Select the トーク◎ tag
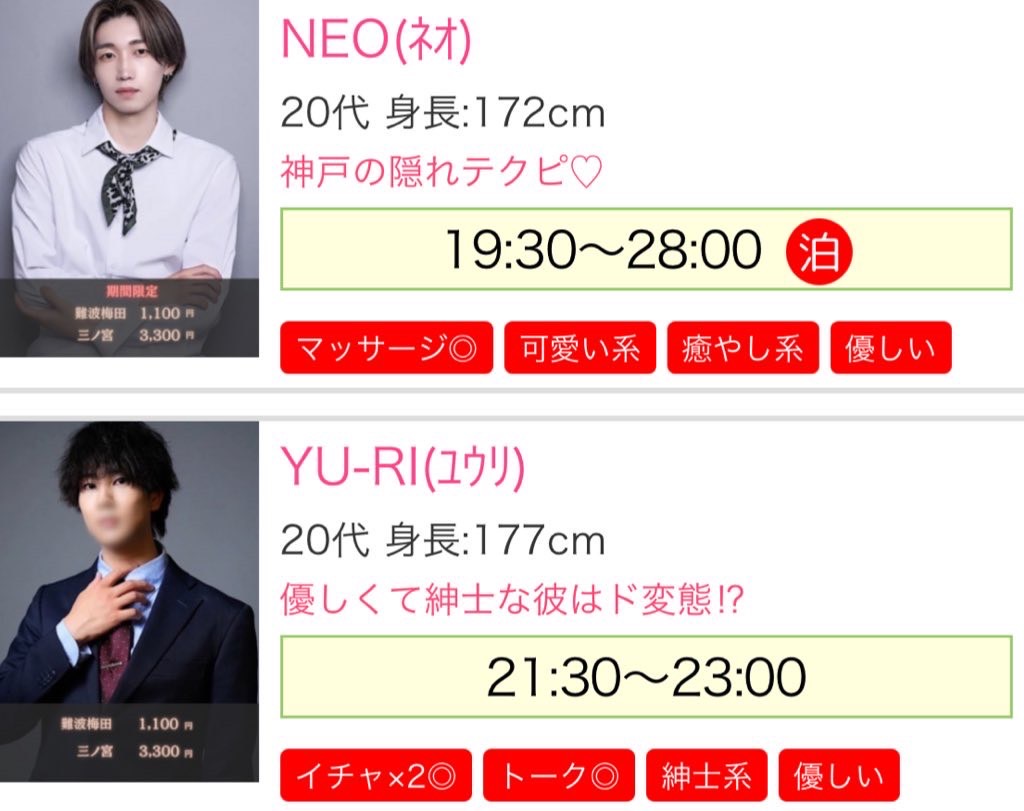 (559, 775)
